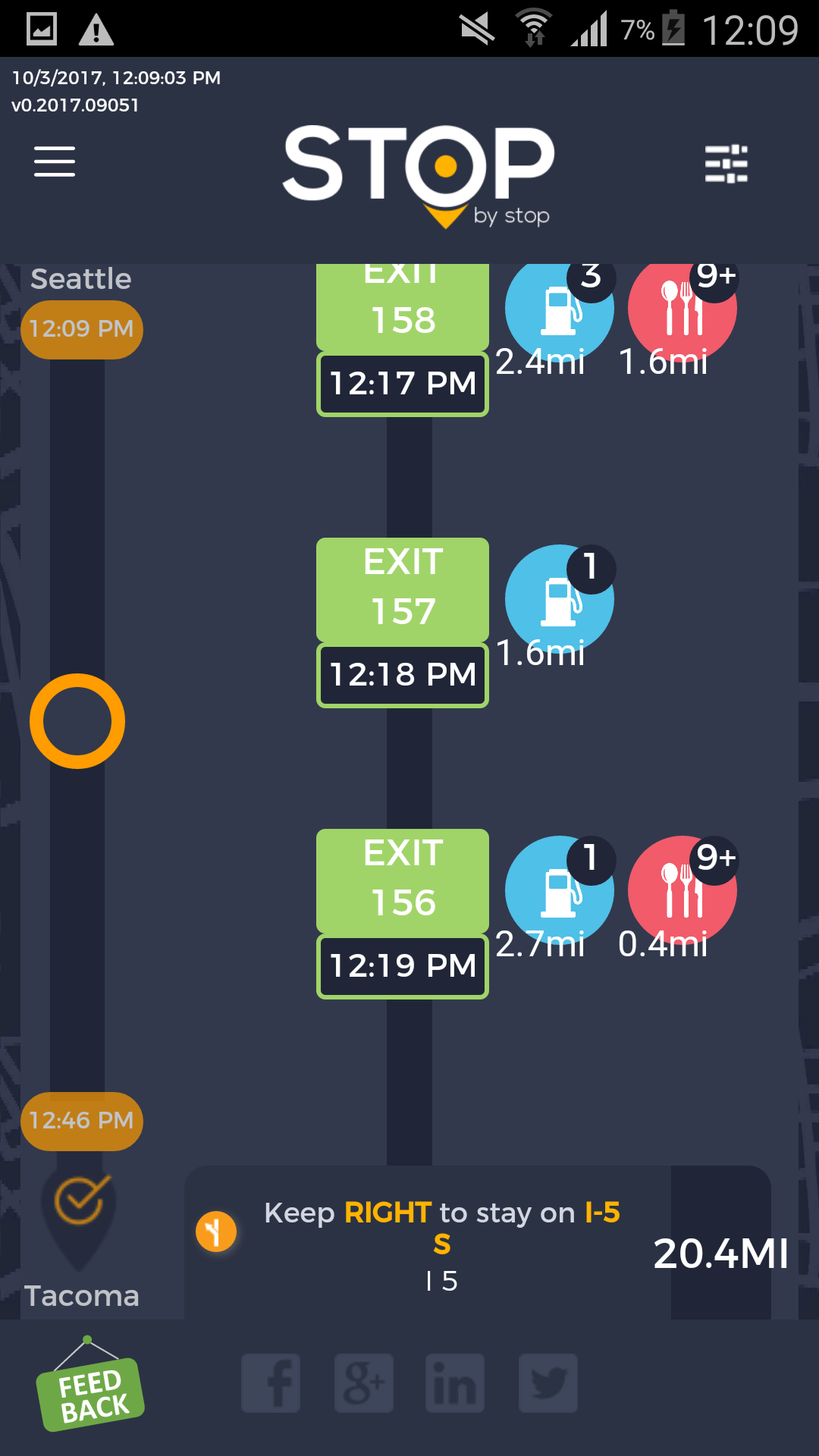Share via Google Plus
This screenshot has height=1456, width=819.
pos(364,1383)
